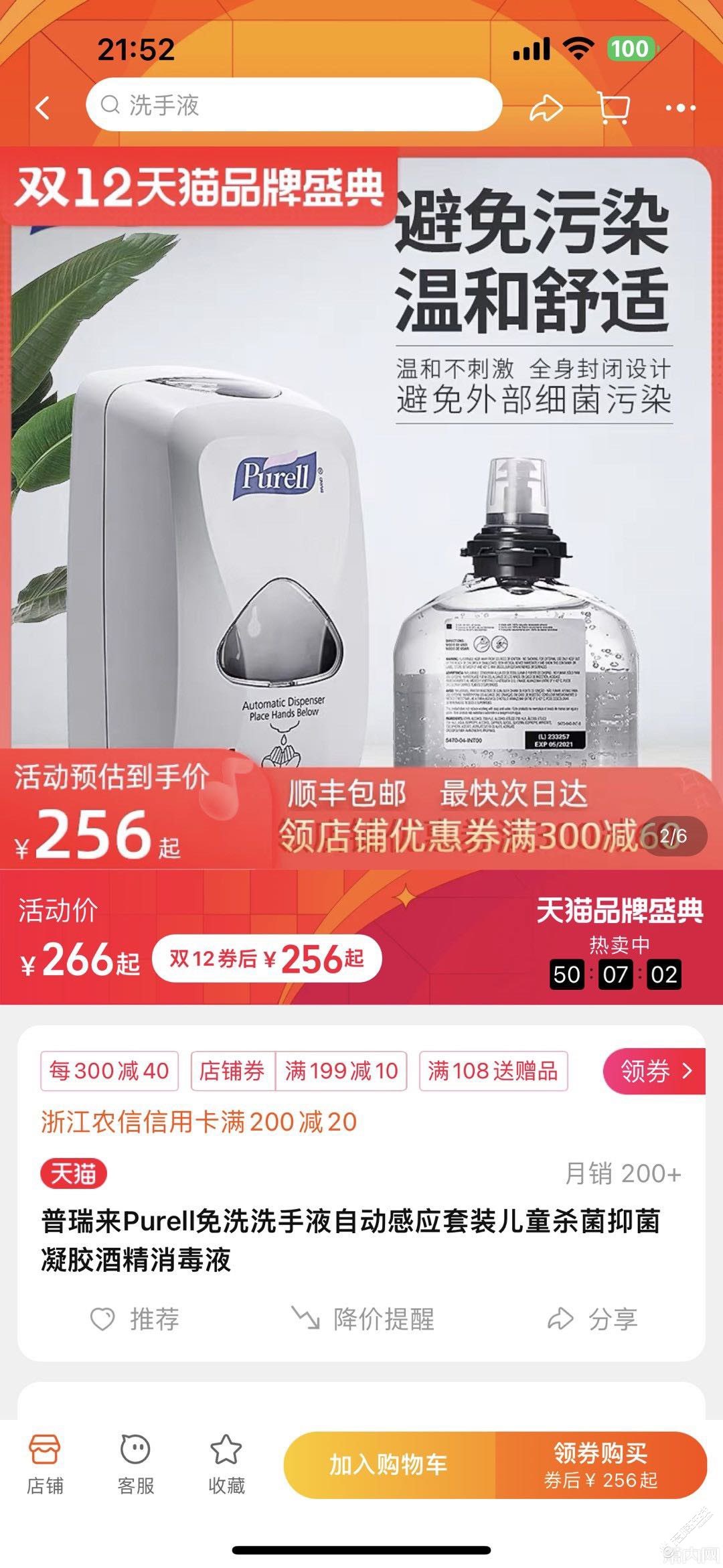Select the 店铺券 满199减10 coupon
Image resolution: width=723 pixels, height=1568 pixels.
click(299, 1071)
